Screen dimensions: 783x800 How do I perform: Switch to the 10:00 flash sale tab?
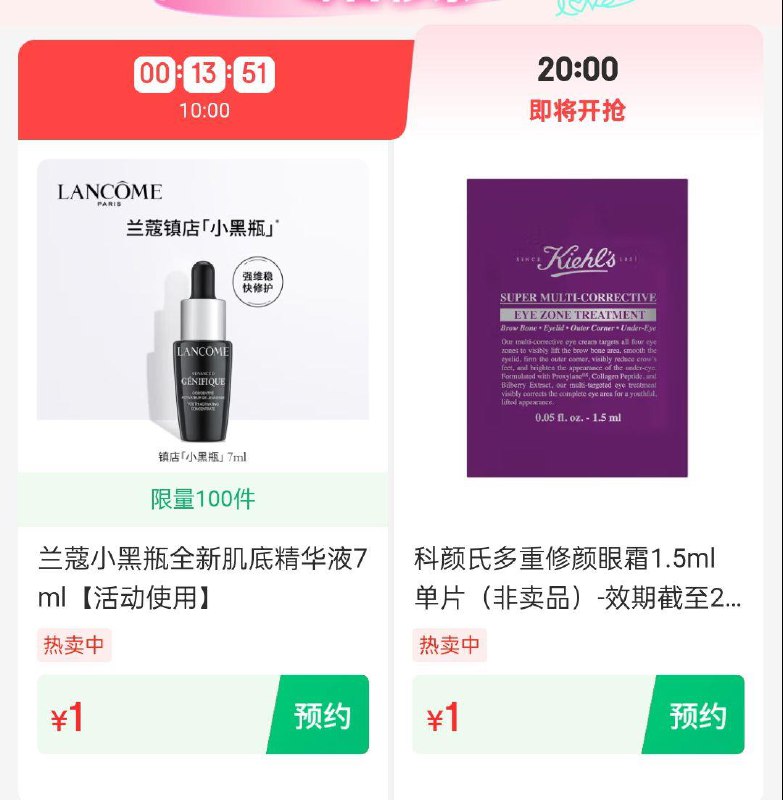coord(205,90)
